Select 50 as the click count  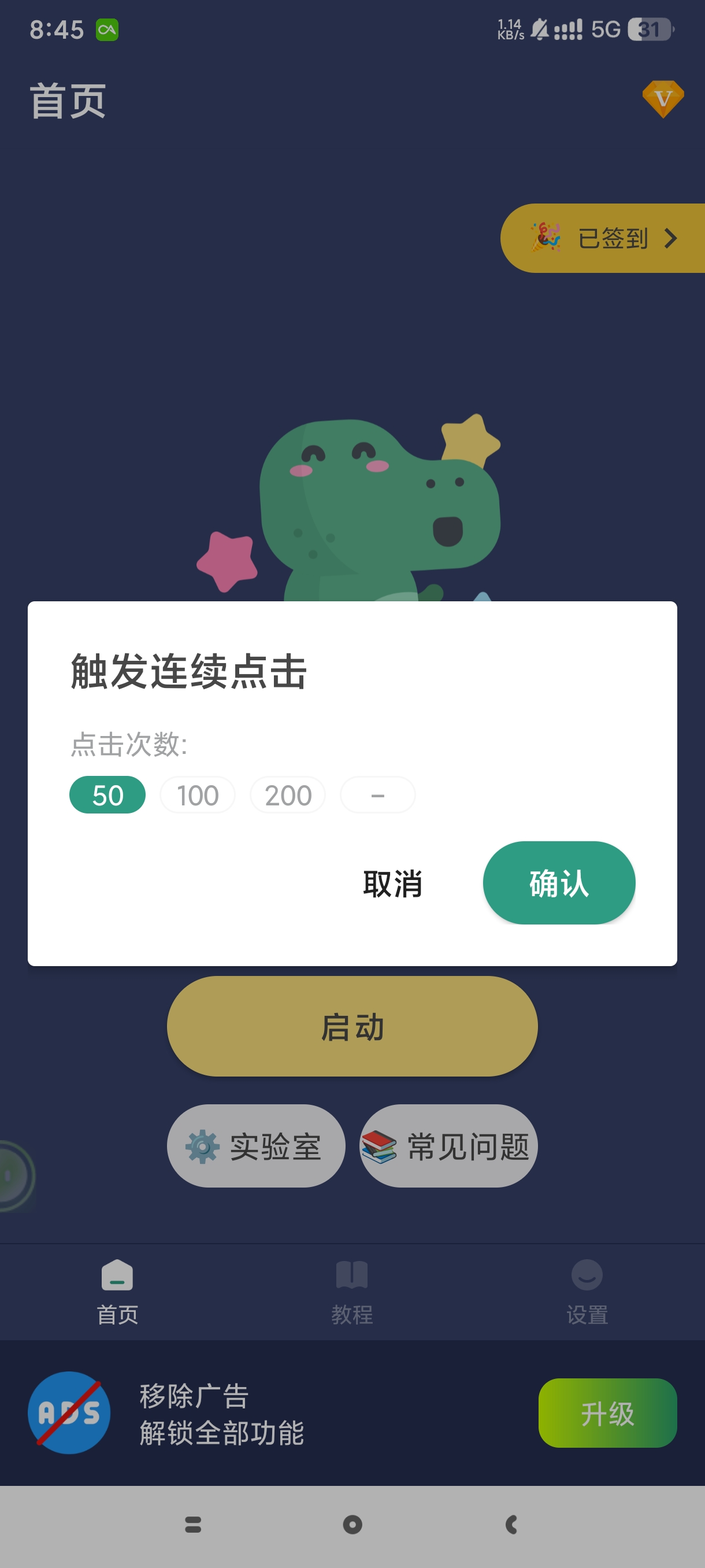[x=107, y=795]
